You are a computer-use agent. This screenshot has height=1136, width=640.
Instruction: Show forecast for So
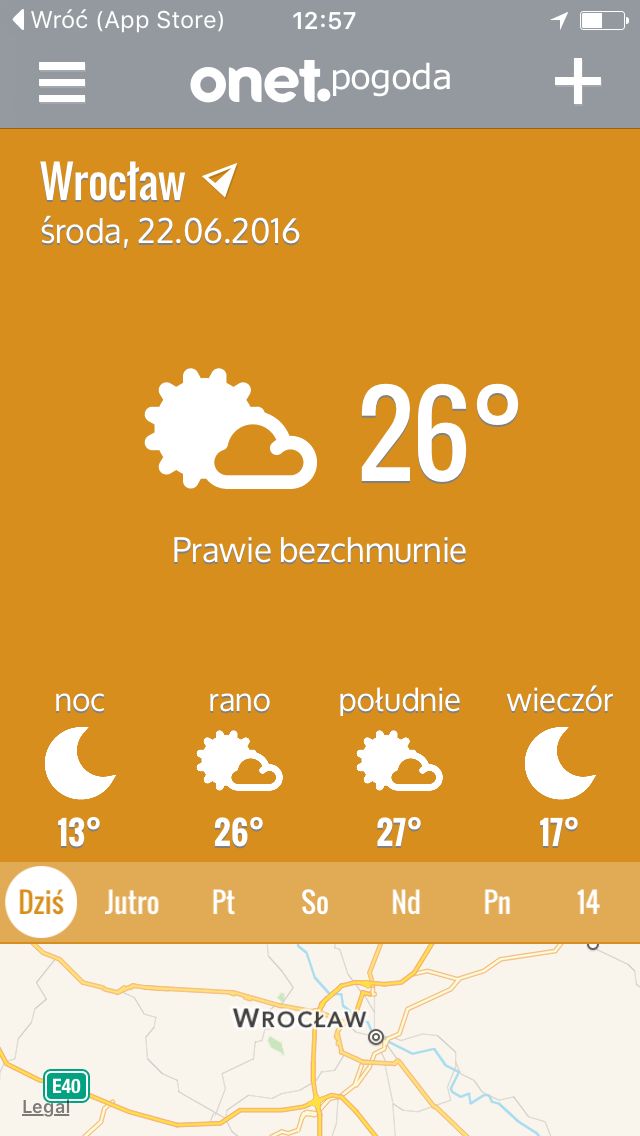(x=315, y=903)
